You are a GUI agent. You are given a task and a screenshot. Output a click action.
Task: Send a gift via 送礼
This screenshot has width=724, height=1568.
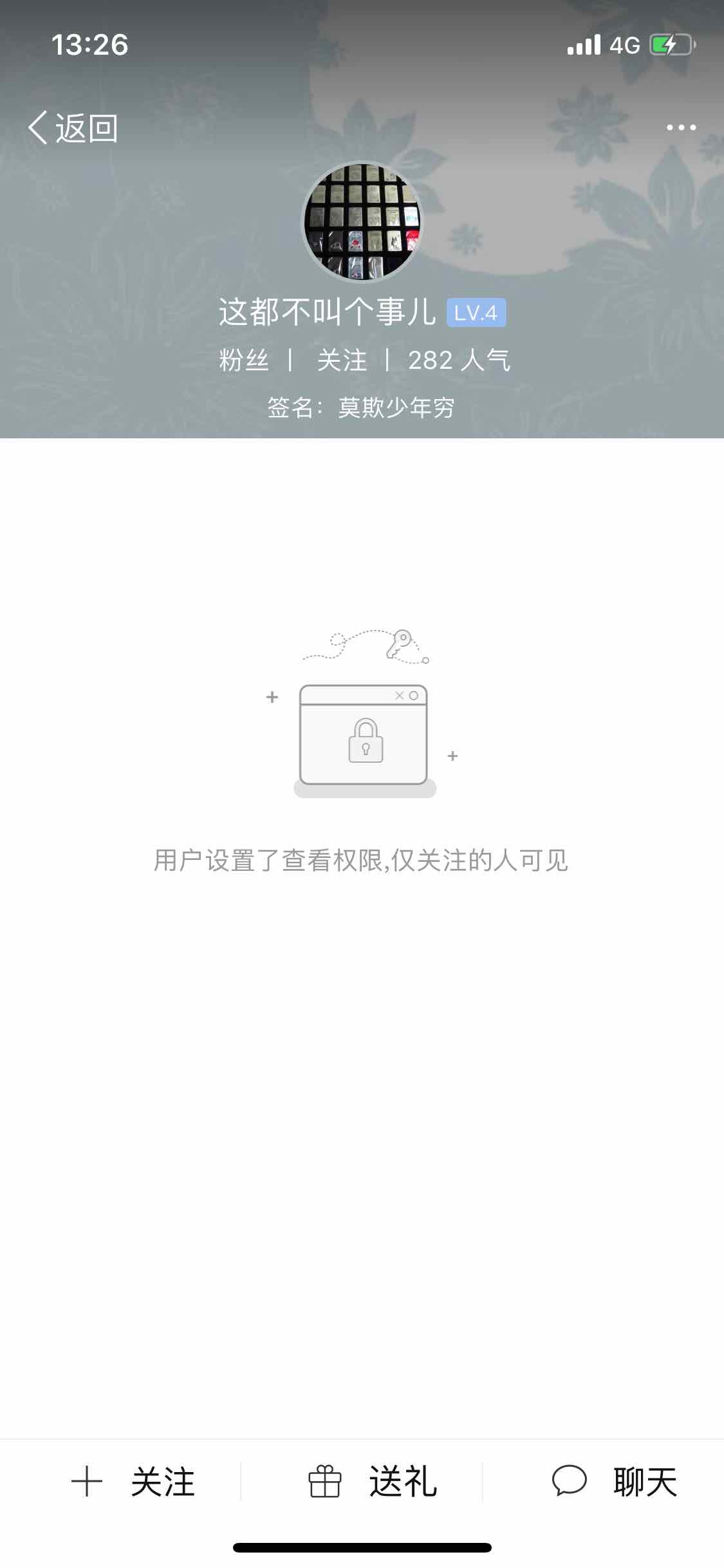373,1482
